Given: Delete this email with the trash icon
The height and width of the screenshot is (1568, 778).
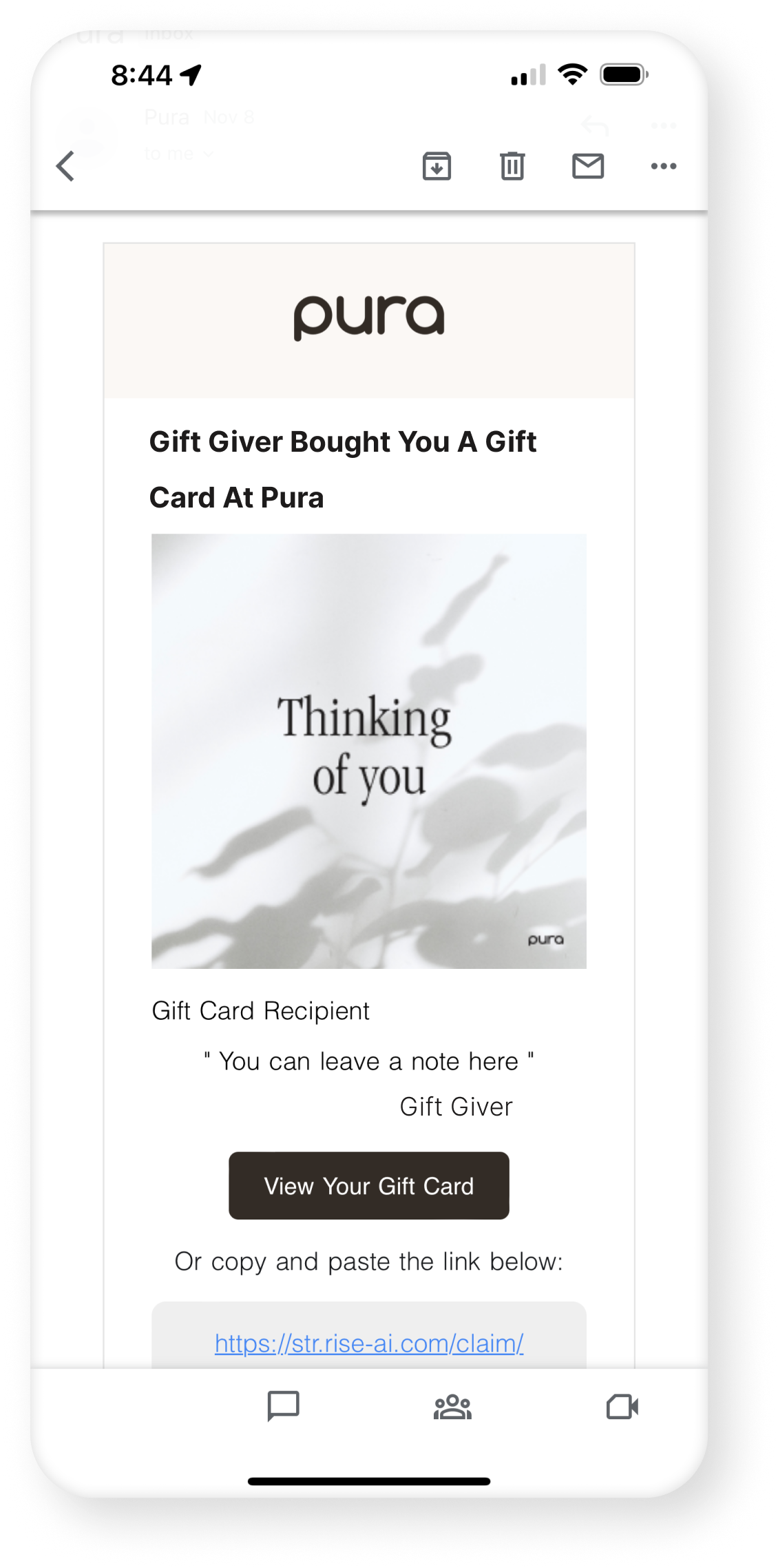Looking at the screenshot, I should [512, 166].
